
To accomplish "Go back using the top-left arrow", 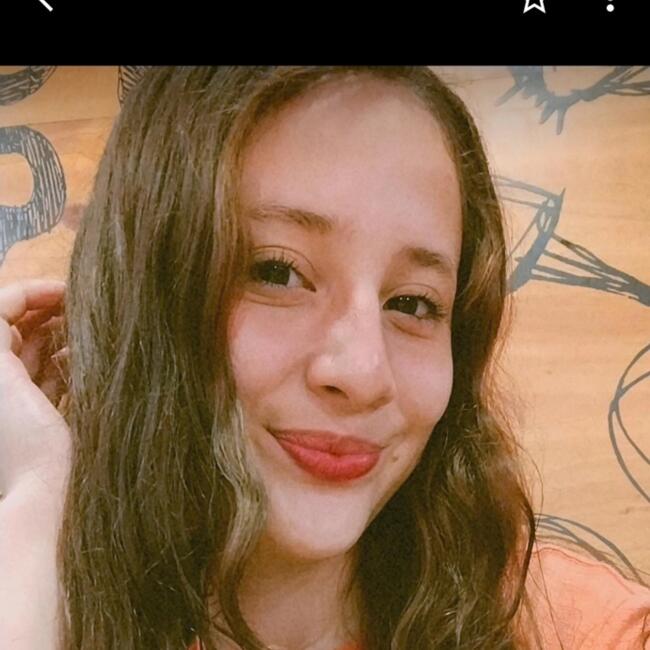I will (x=42, y=4).
